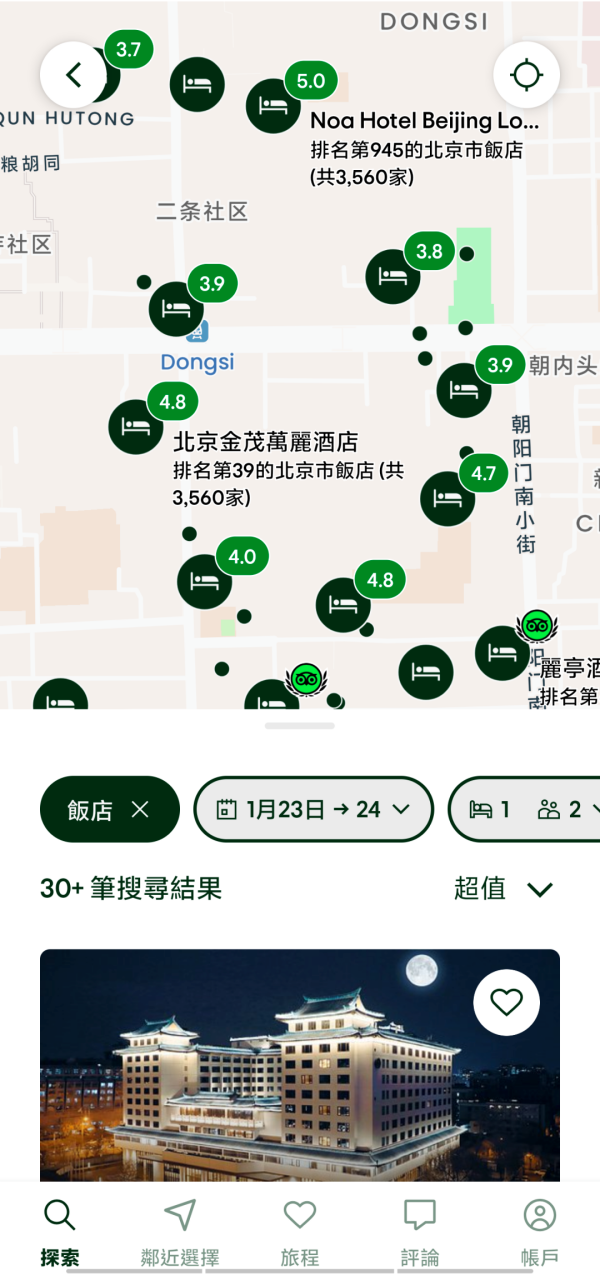Viewport: 600px width, 1275px height.
Task: Select the hotel pin rated 4.0
Action: coord(205,580)
